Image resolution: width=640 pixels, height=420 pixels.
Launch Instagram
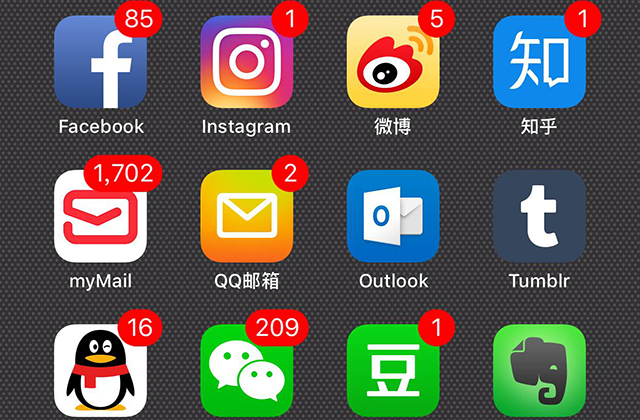[246, 62]
